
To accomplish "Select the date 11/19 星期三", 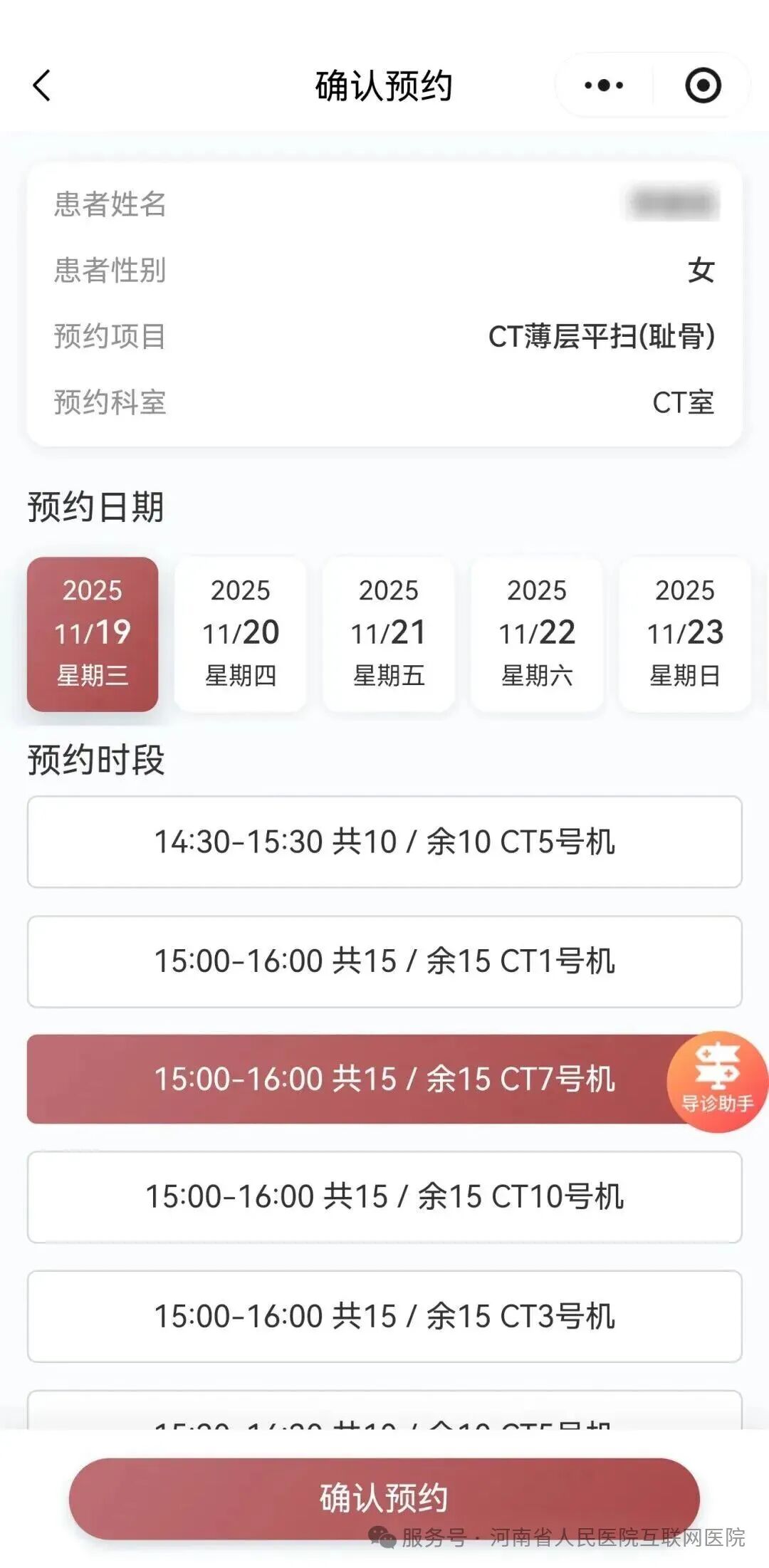I will click(x=93, y=634).
